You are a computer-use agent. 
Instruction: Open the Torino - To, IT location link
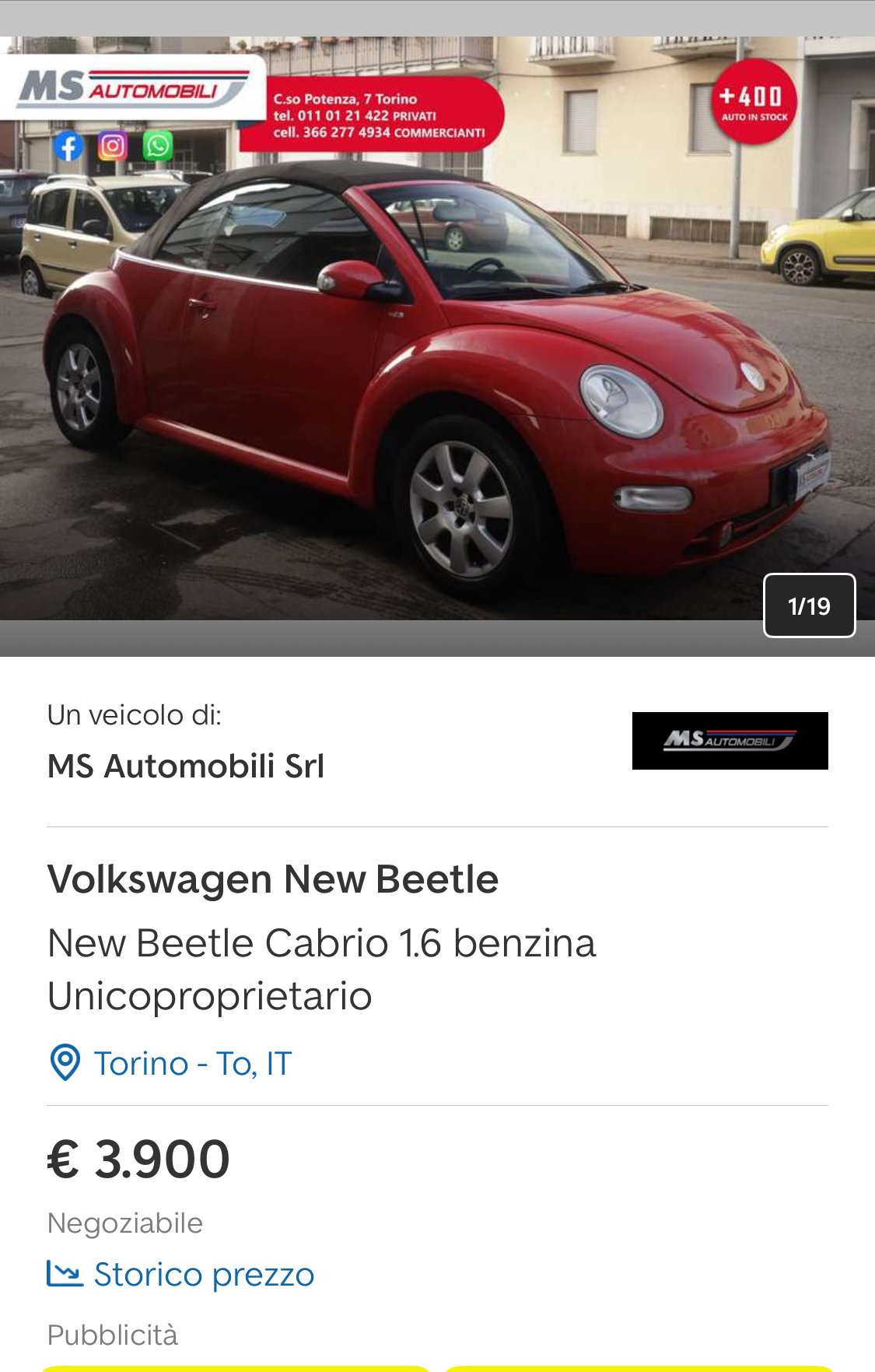click(191, 1063)
